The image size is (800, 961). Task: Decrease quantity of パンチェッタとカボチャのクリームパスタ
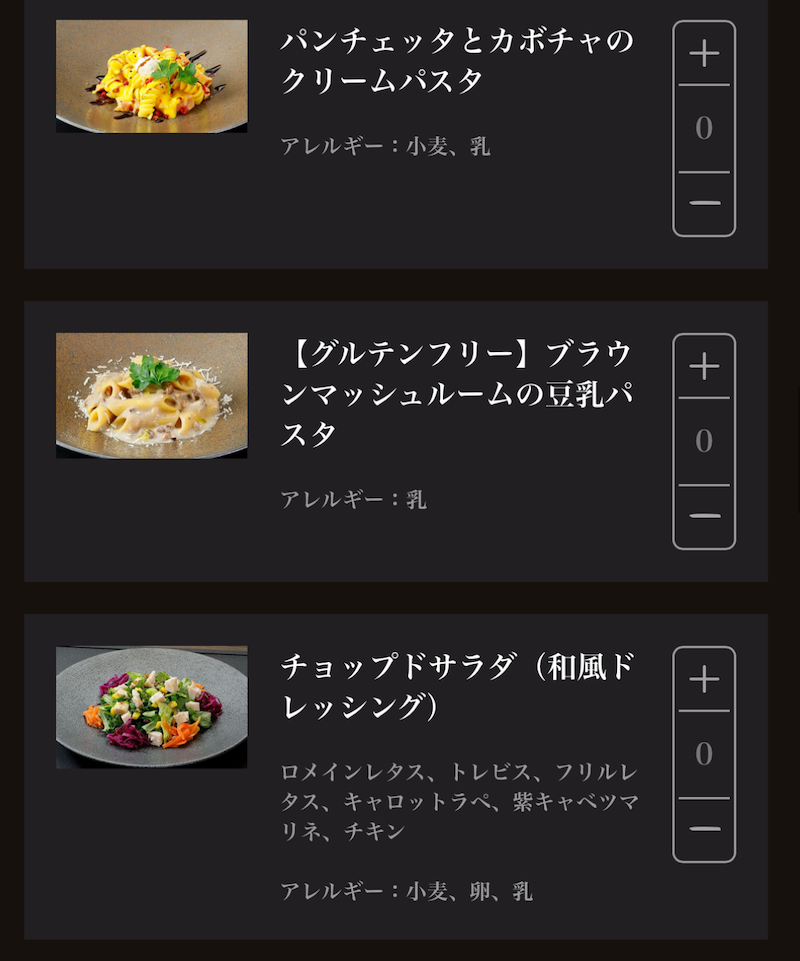point(704,203)
